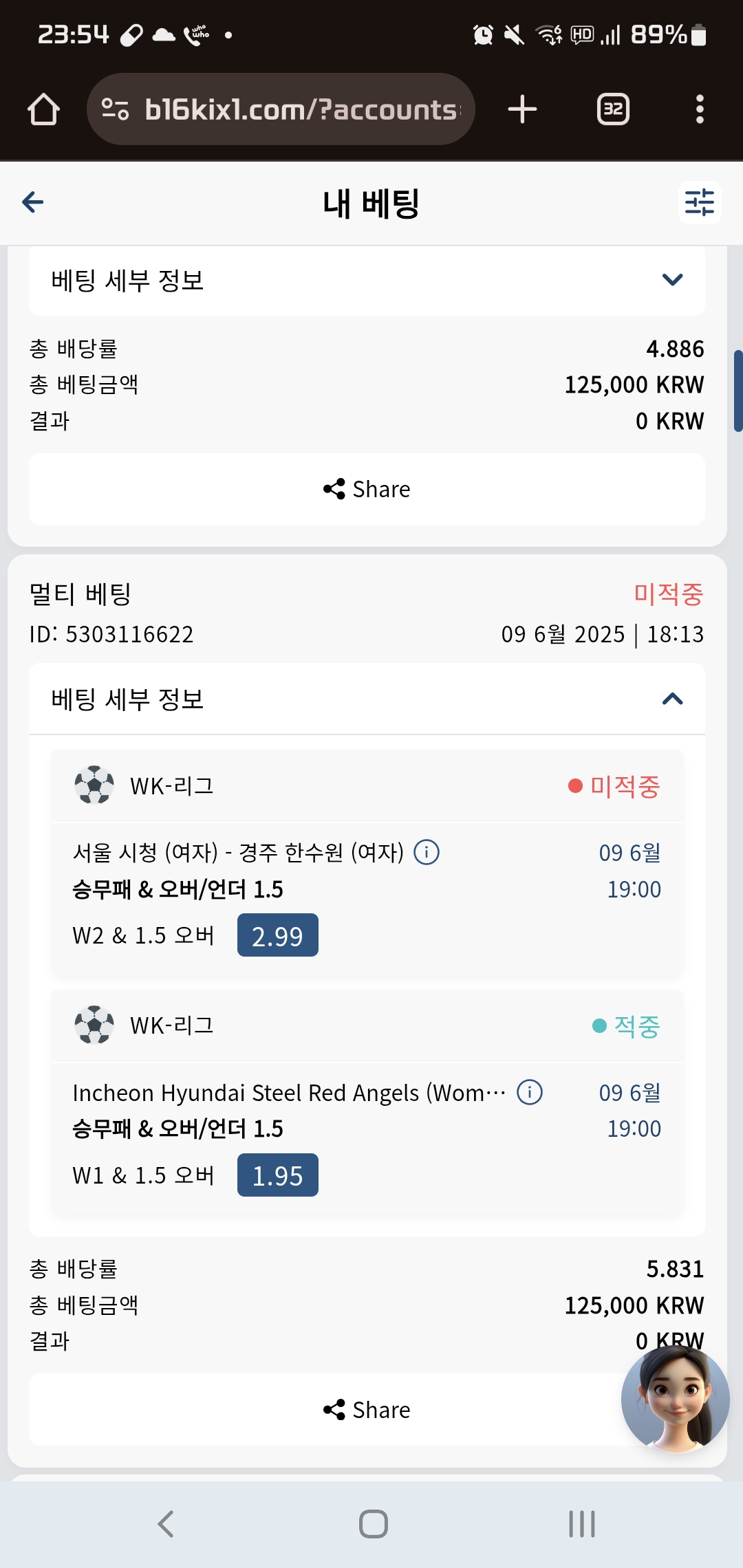Expand the collapsed 베팅 세부 정보 section
The width and height of the screenshot is (743, 1568).
(x=367, y=281)
